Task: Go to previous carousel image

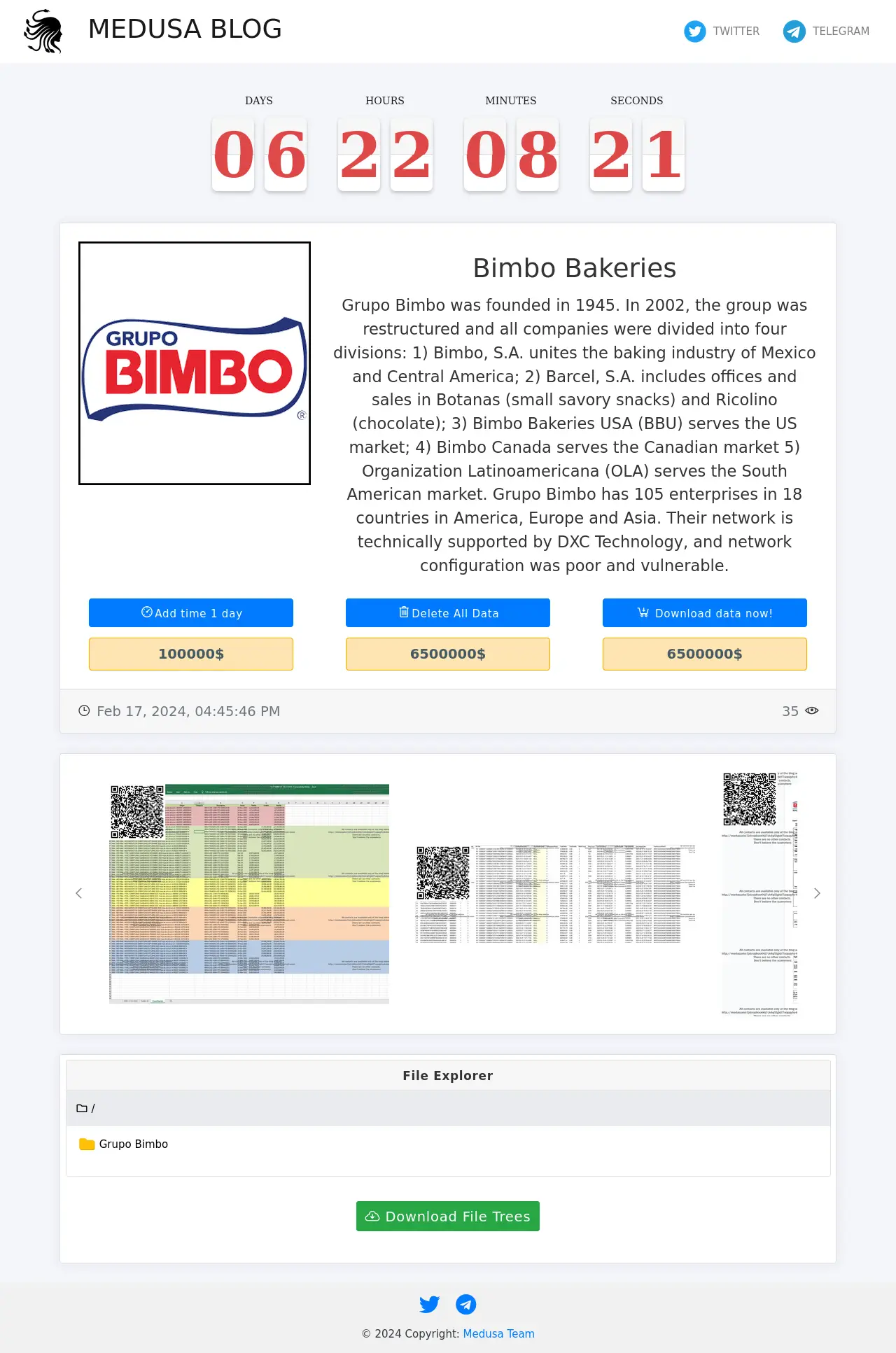Action: pos(79,893)
